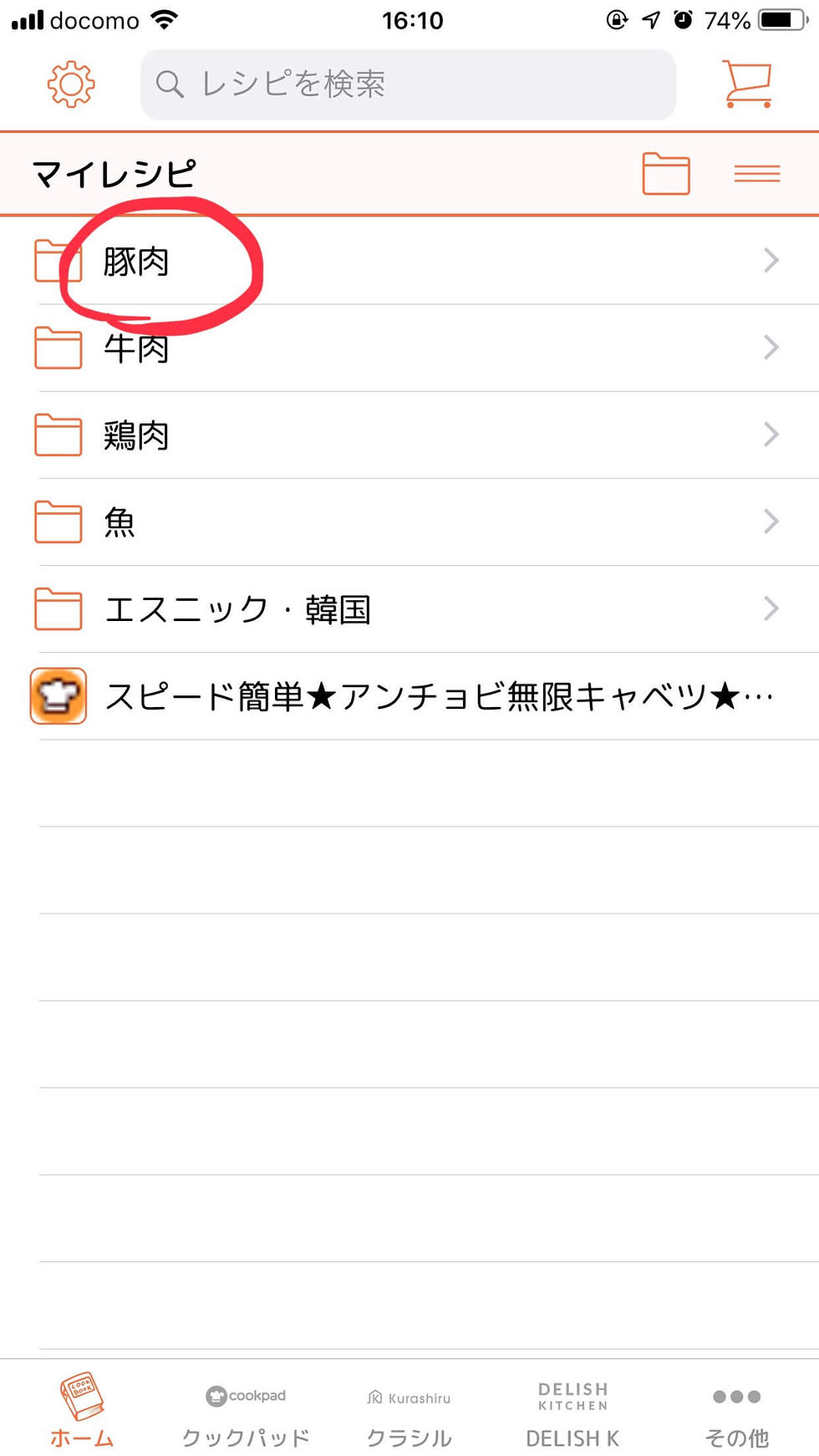Tap the folder icon in the マイレシピ bar
Viewport: 819px width, 1456px height.
click(x=666, y=174)
